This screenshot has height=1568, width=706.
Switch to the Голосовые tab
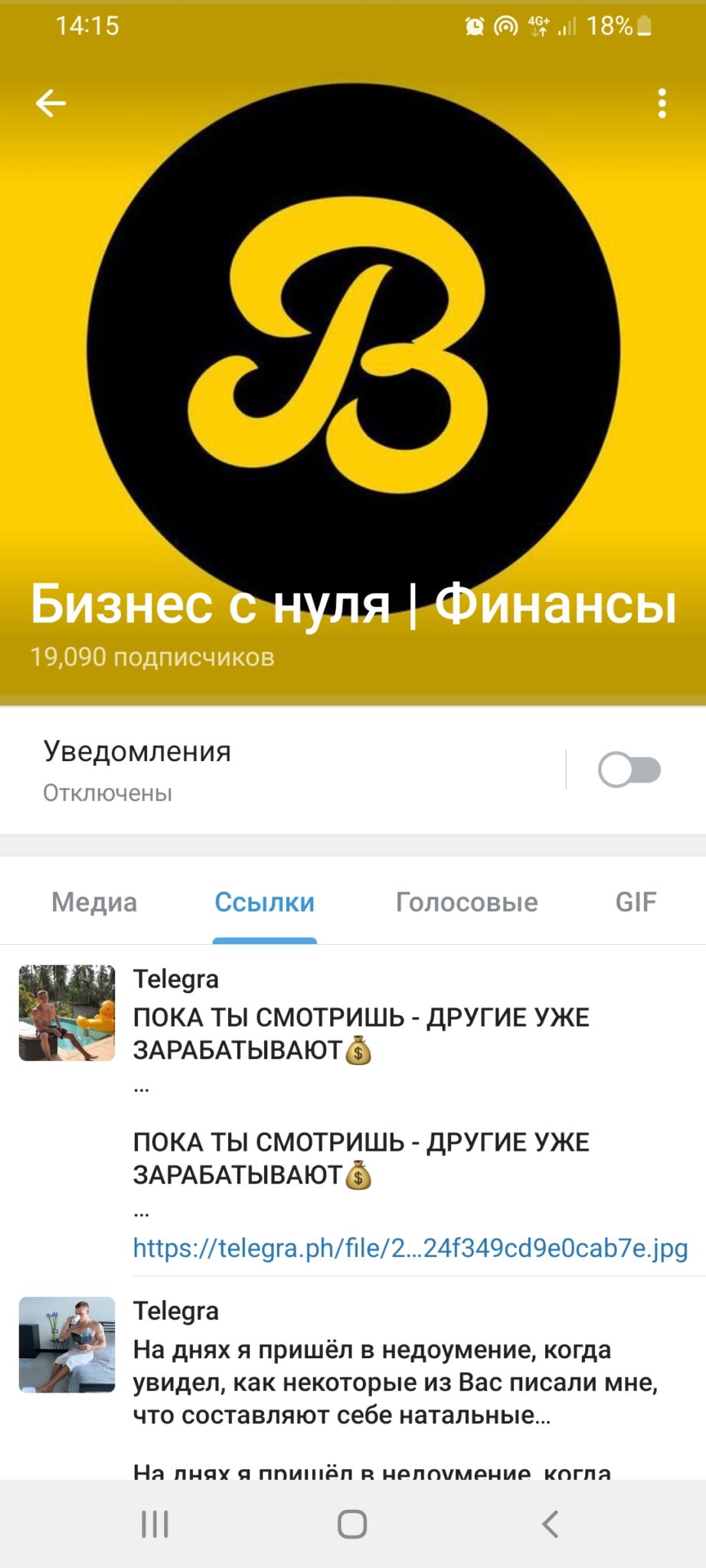coord(466,902)
